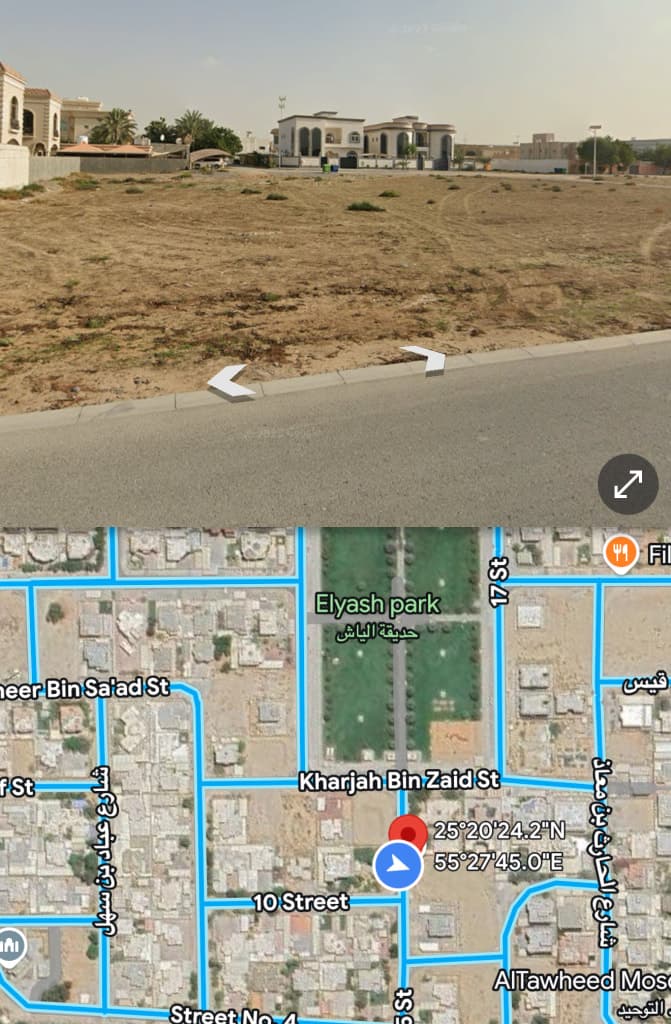Open the orange restaurant marker
The image size is (671, 1024).
click(x=621, y=553)
